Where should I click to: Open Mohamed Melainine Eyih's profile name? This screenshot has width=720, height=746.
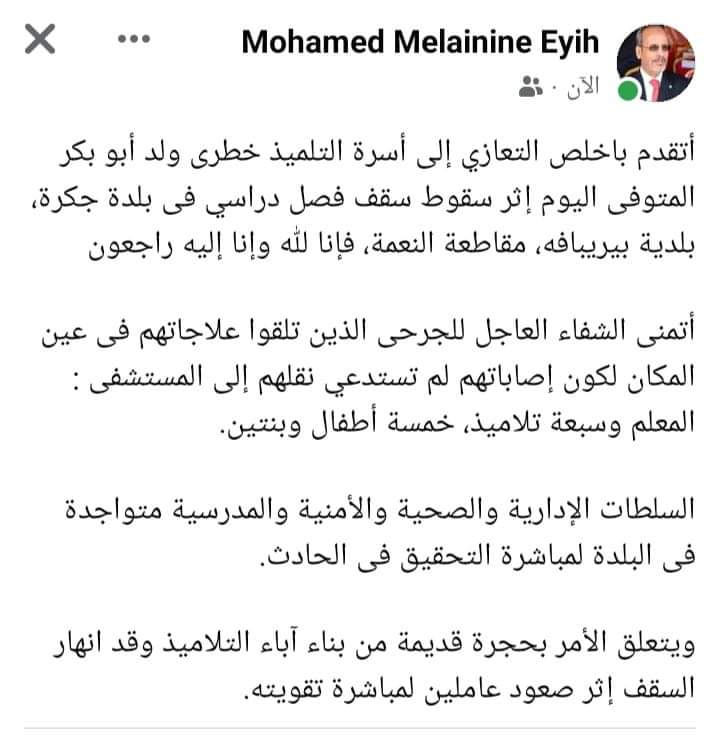pos(420,43)
